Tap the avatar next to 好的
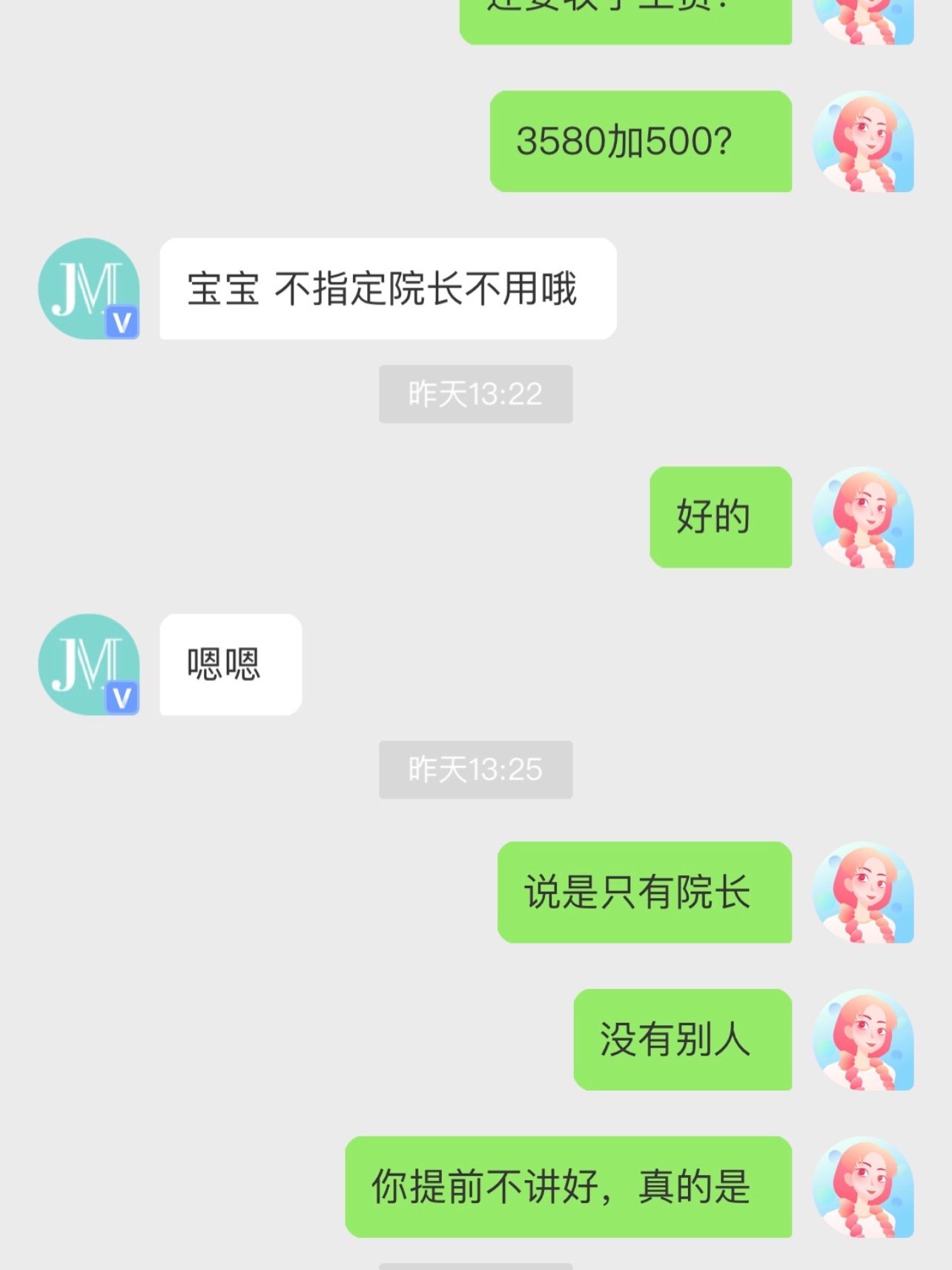Image resolution: width=952 pixels, height=1270 pixels. click(863, 517)
